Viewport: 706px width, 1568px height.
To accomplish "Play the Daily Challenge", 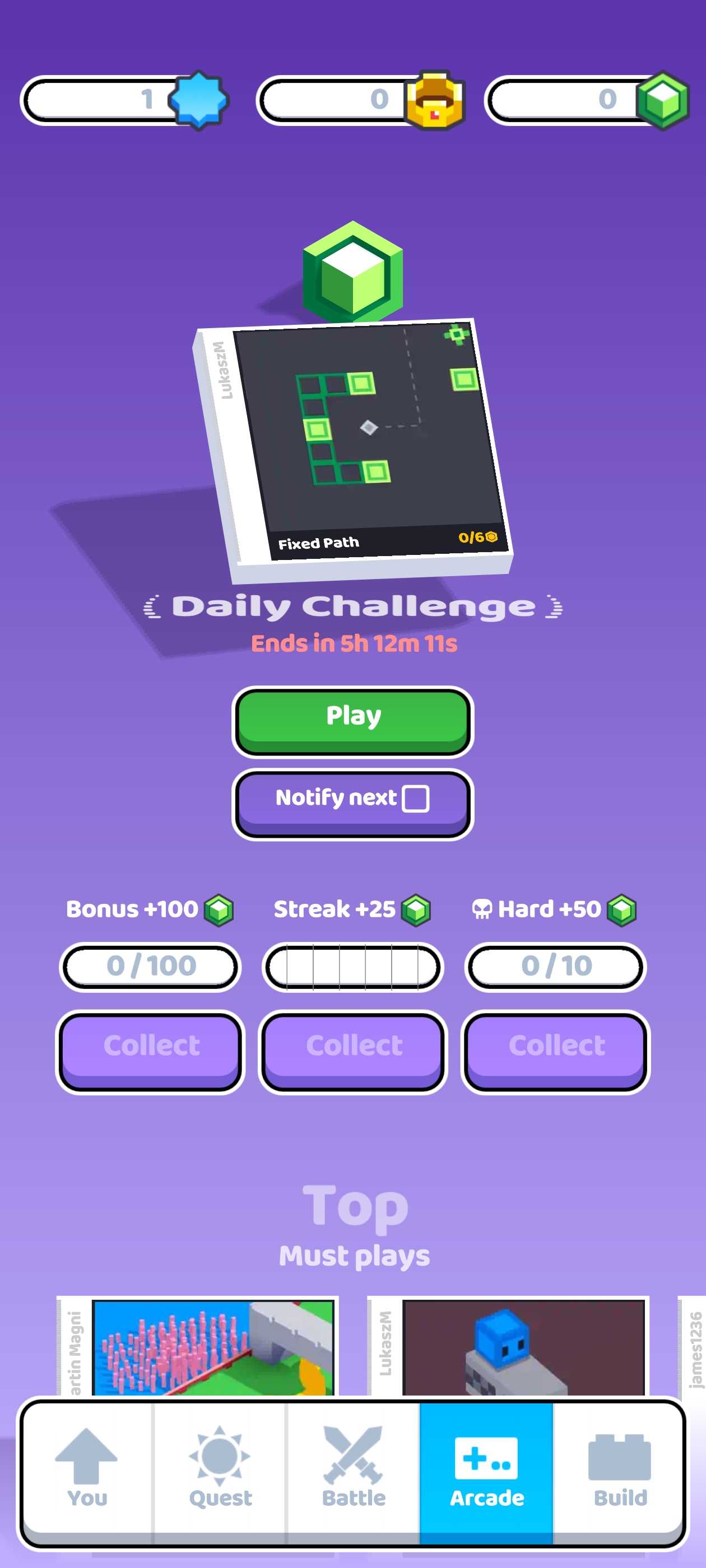I will [x=352, y=719].
